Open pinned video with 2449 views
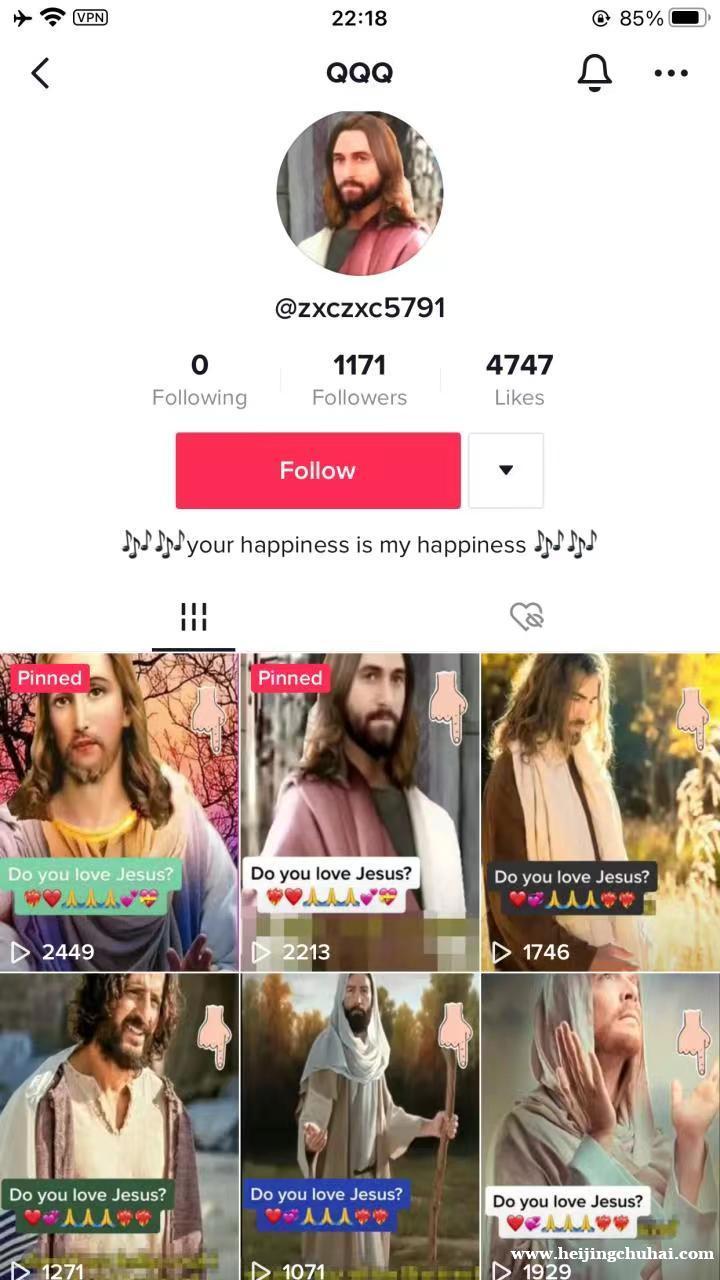 pyautogui.click(x=120, y=812)
